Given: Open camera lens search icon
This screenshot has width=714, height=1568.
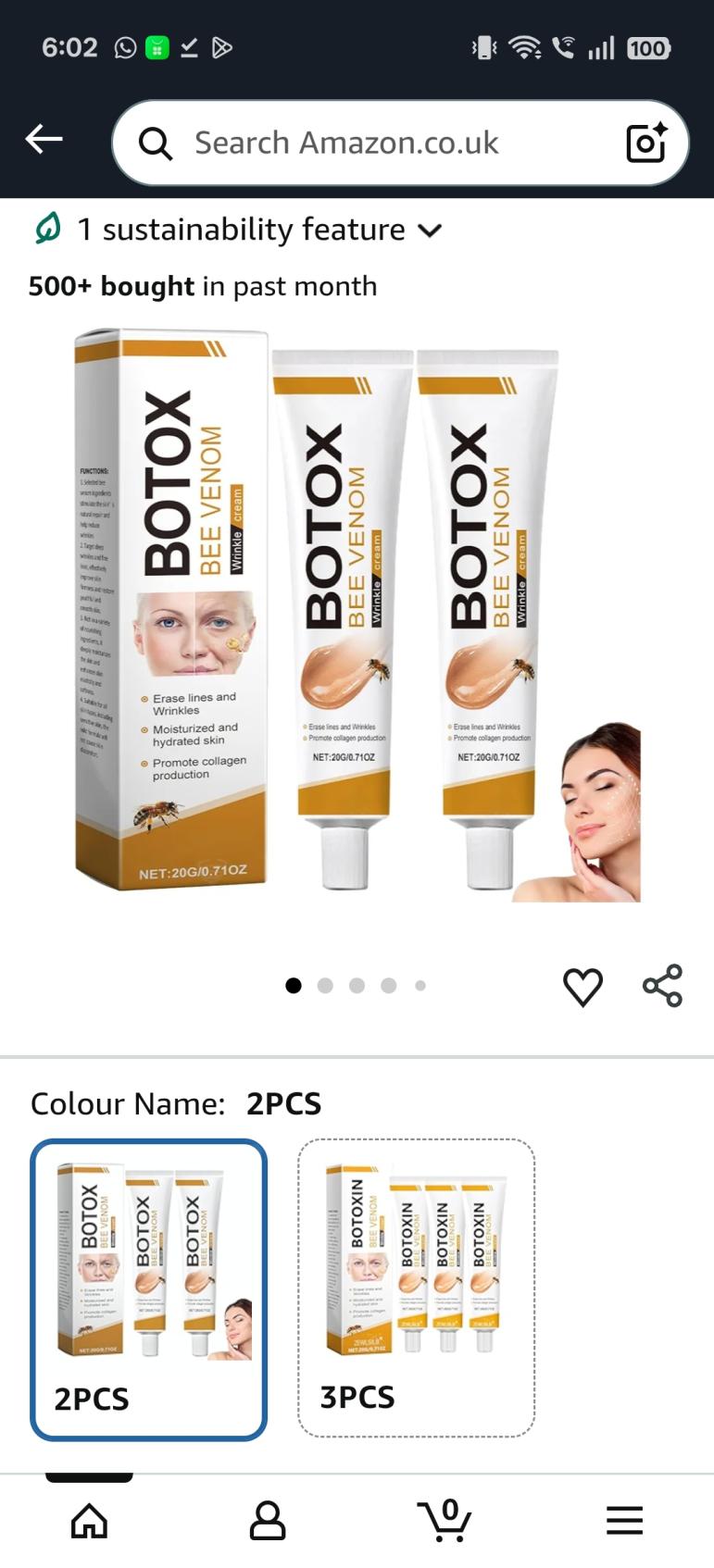Looking at the screenshot, I should [x=646, y=143].
